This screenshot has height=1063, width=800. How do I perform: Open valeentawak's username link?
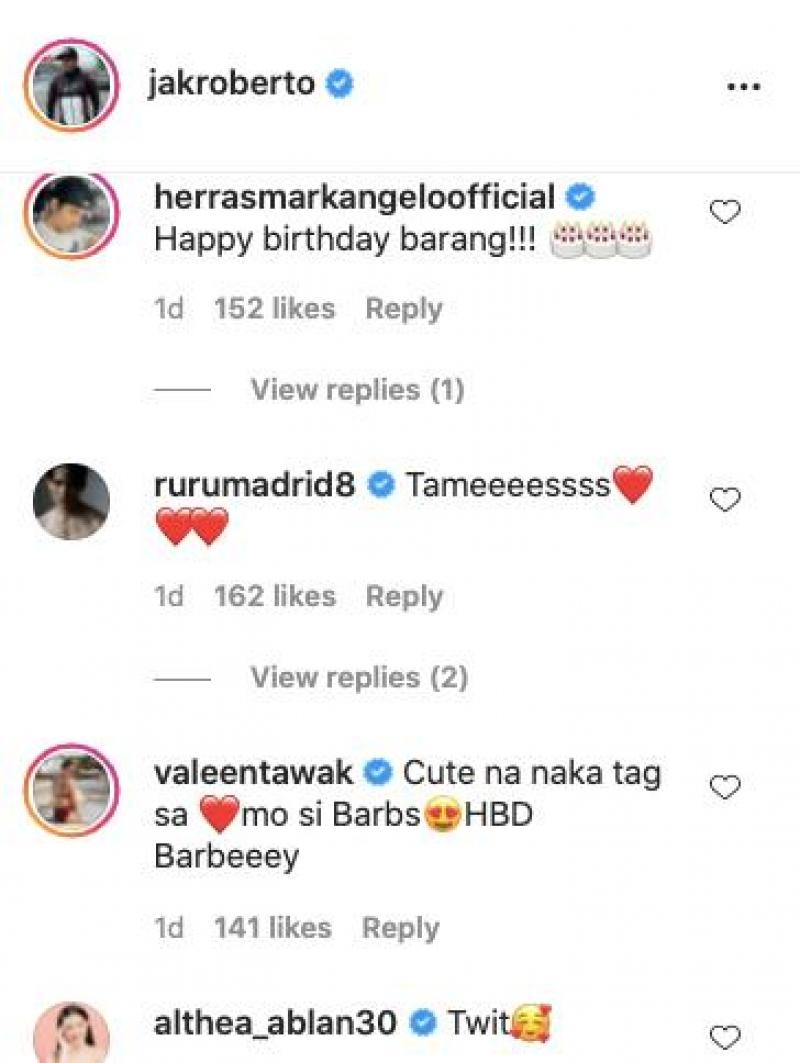pos(254,772)
